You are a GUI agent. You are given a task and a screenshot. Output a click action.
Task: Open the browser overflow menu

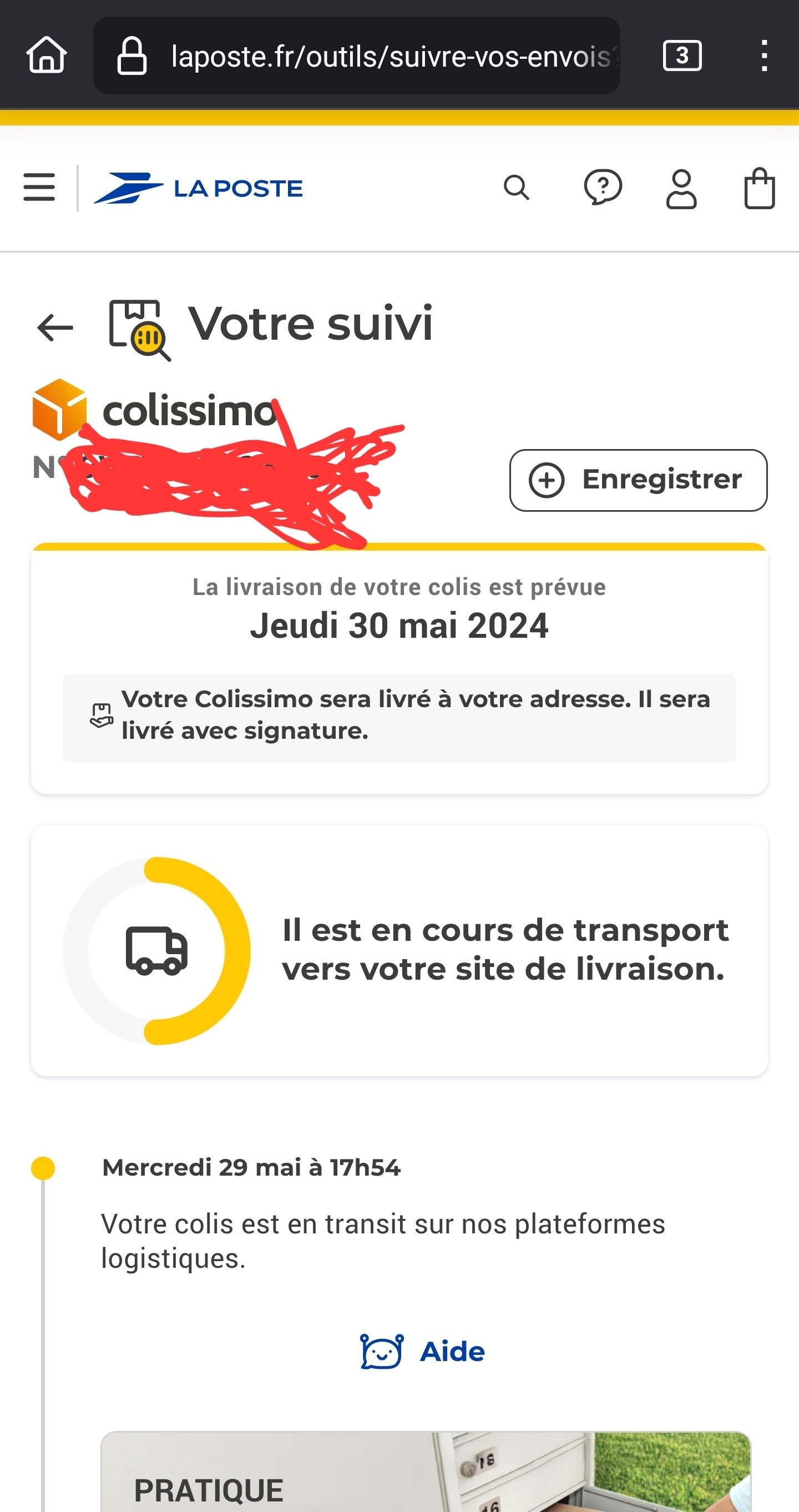(x=764, y=56)
